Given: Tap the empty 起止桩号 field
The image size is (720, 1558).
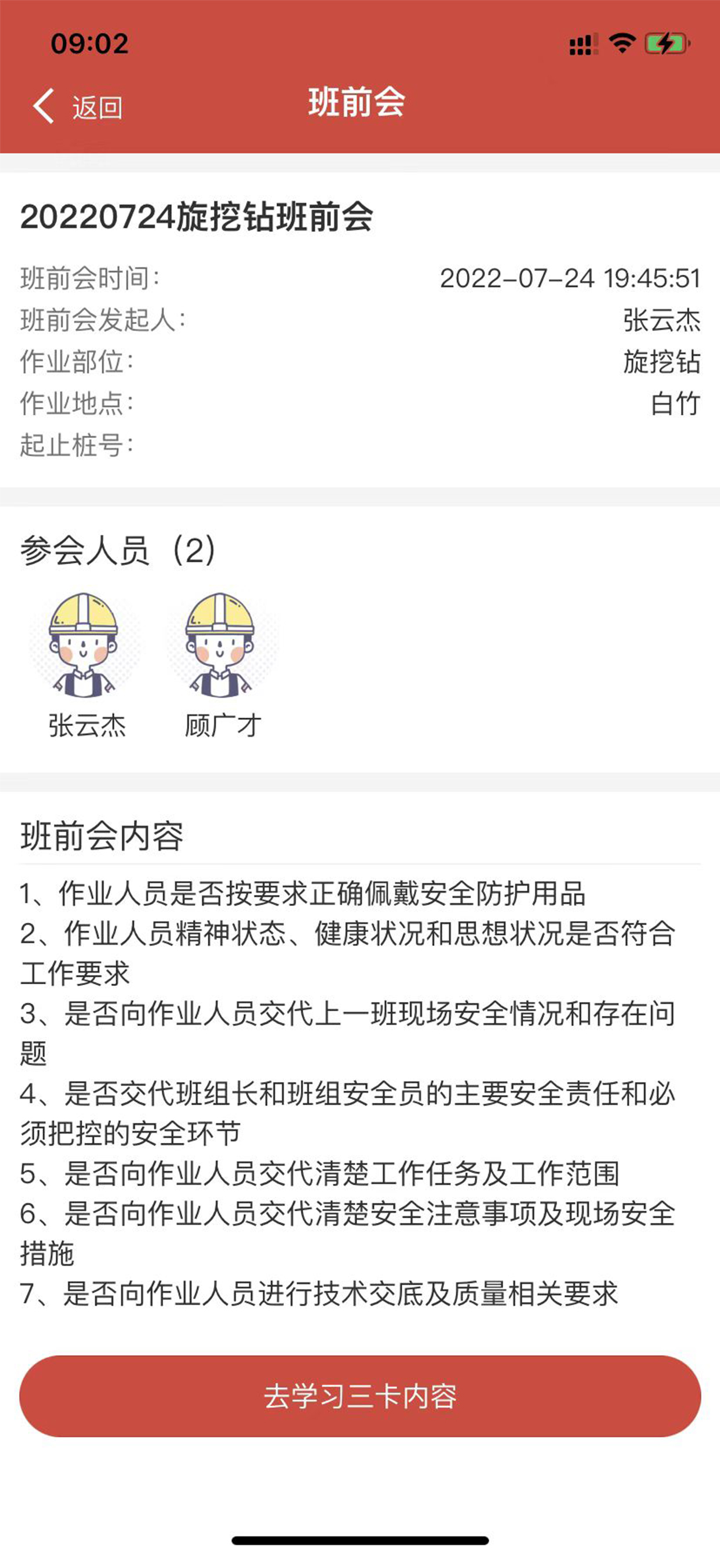Looking at the screenshot, I should click(400, 447).
